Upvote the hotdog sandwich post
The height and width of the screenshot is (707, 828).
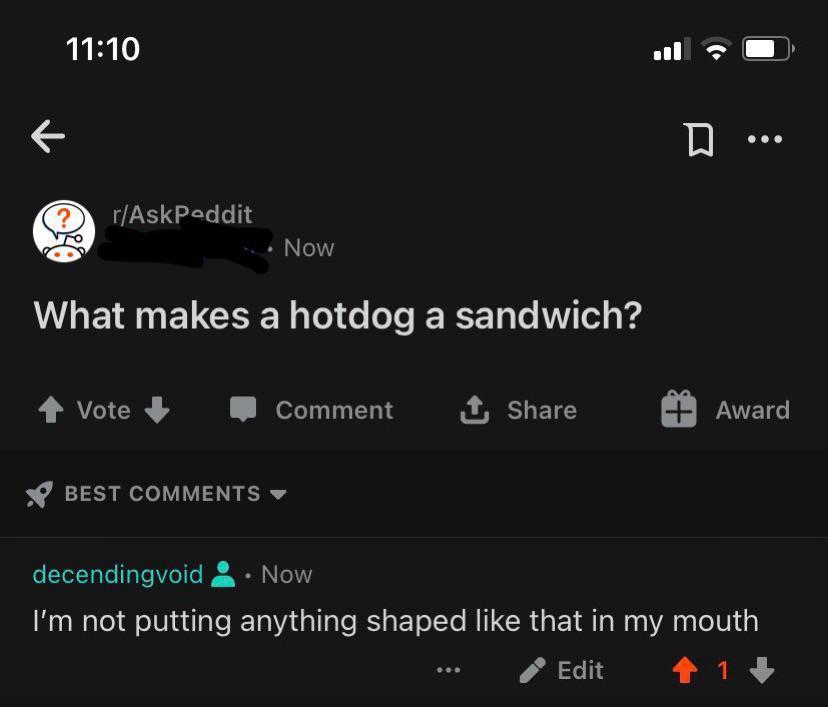[x=50, y=410]
